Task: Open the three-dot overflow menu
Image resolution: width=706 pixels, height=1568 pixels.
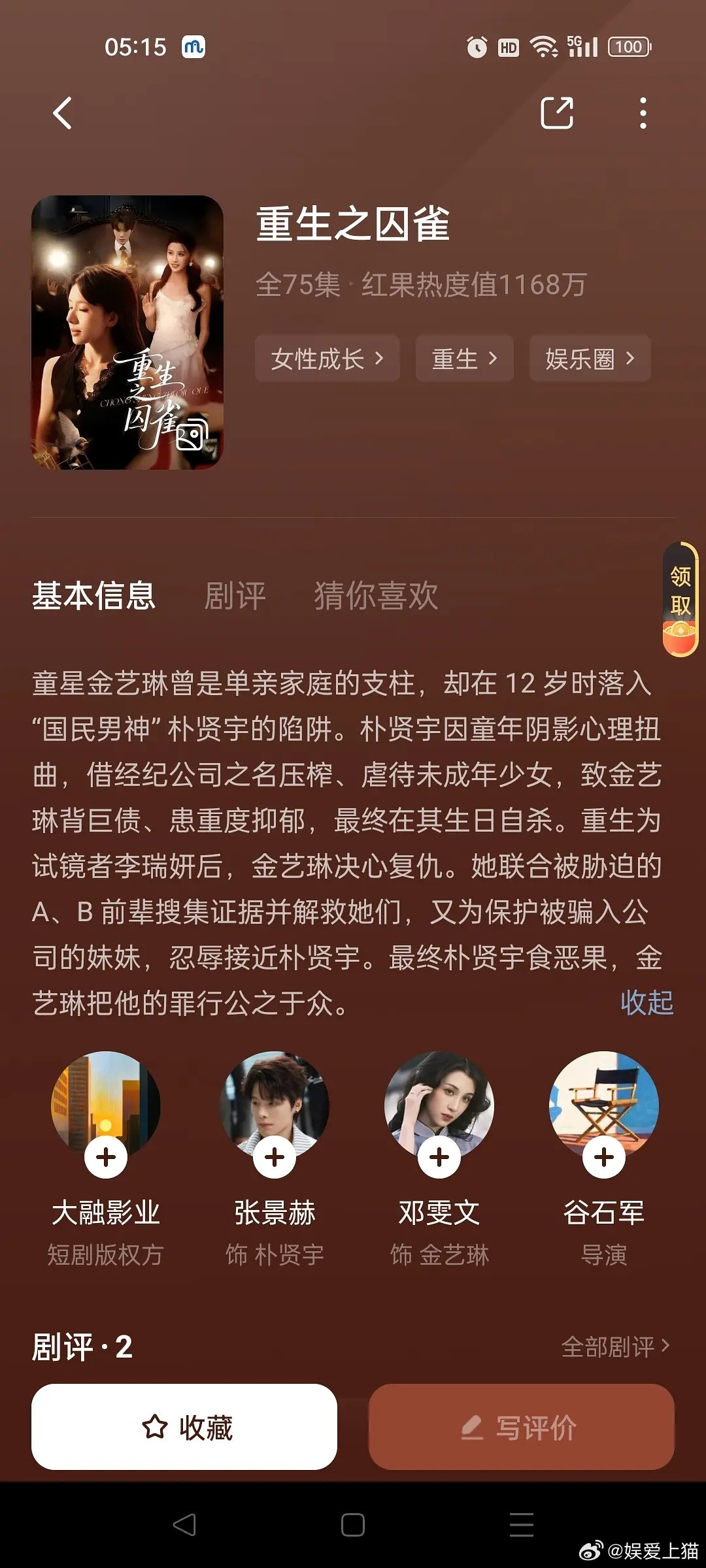Action: click(645, 113)
